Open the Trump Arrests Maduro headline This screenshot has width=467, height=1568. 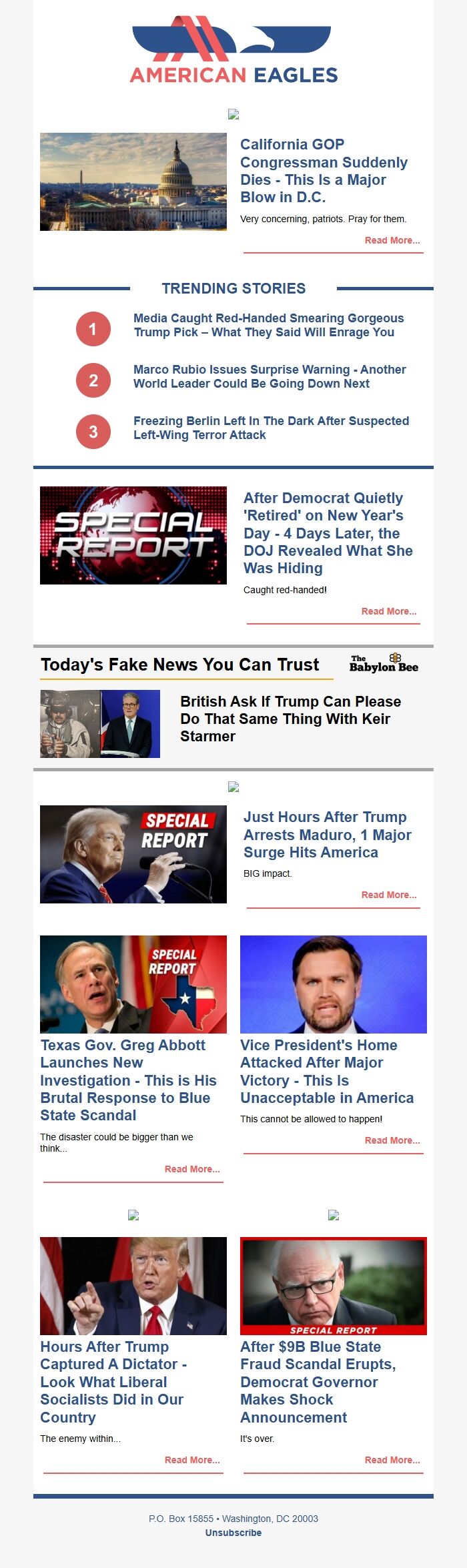(x=327, y=834)
